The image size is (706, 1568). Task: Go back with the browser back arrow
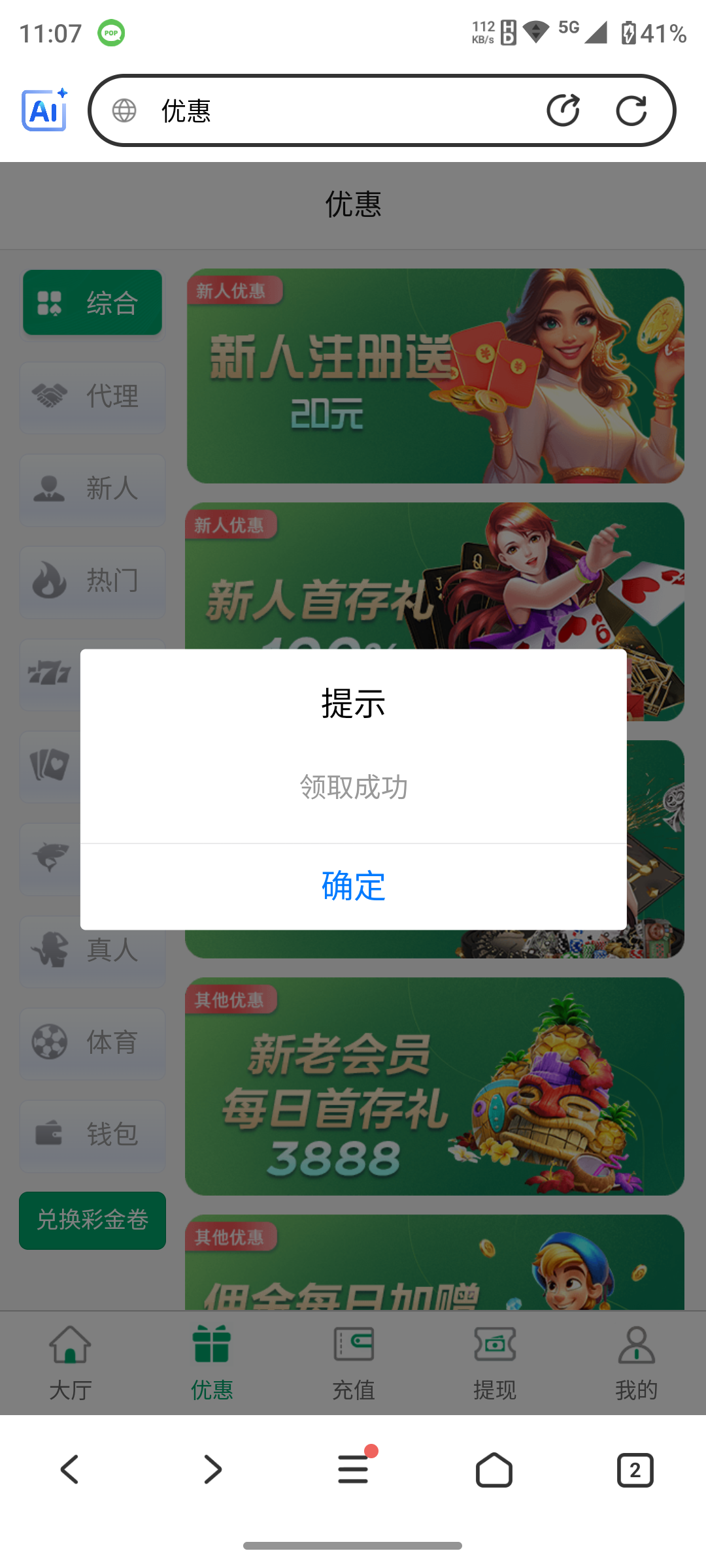[x=70, y=1470]
